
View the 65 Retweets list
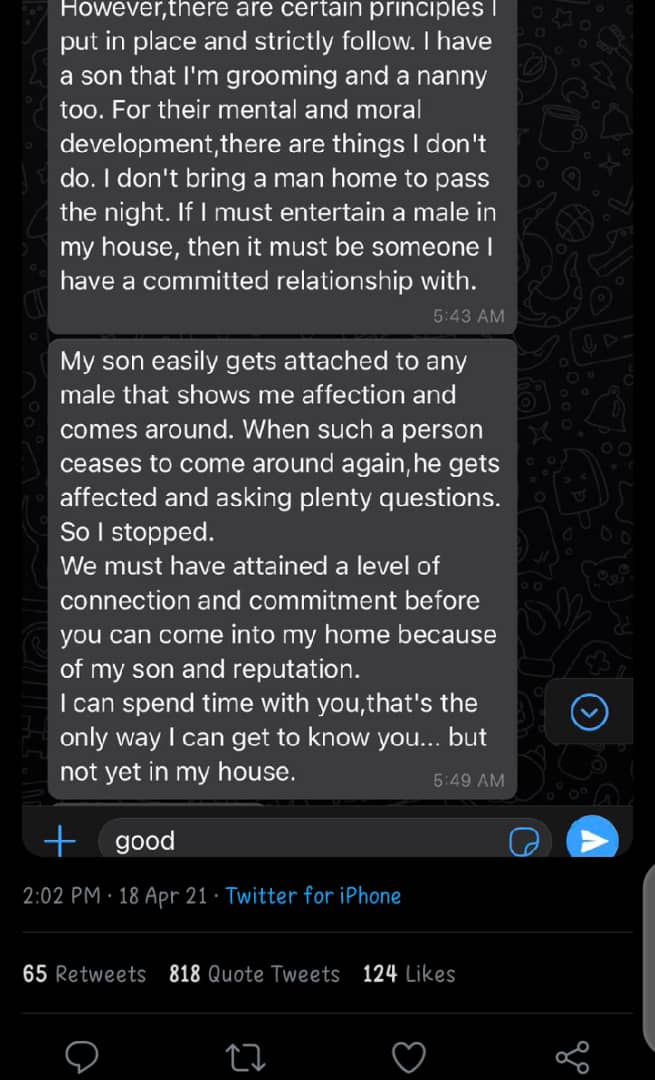84,973
